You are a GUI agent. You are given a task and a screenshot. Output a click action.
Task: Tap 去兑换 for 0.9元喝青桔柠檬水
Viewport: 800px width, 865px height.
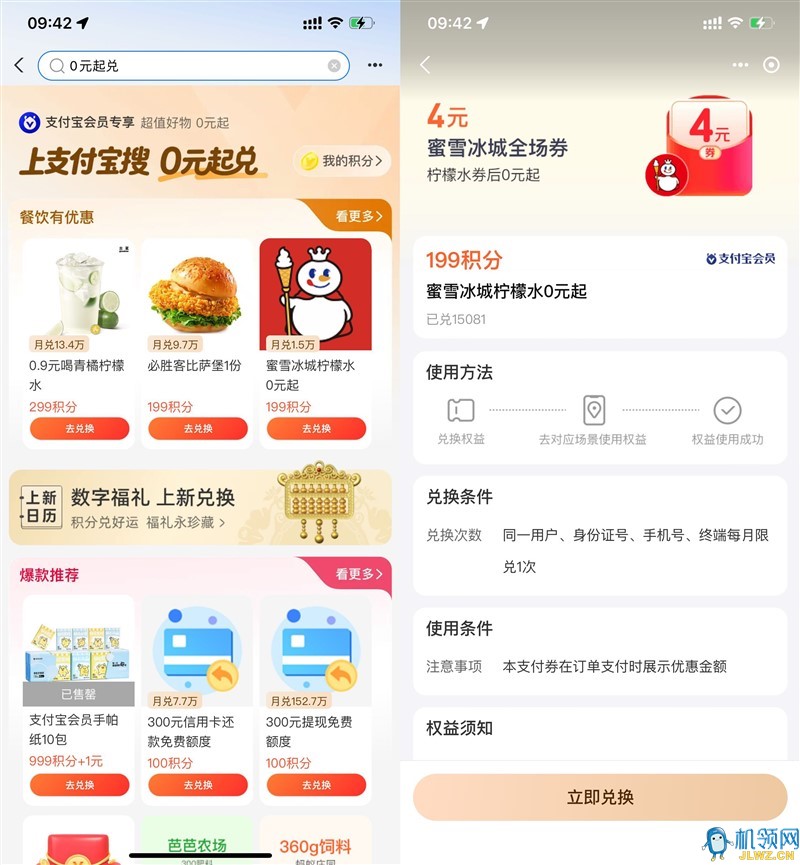click(79, 428)
